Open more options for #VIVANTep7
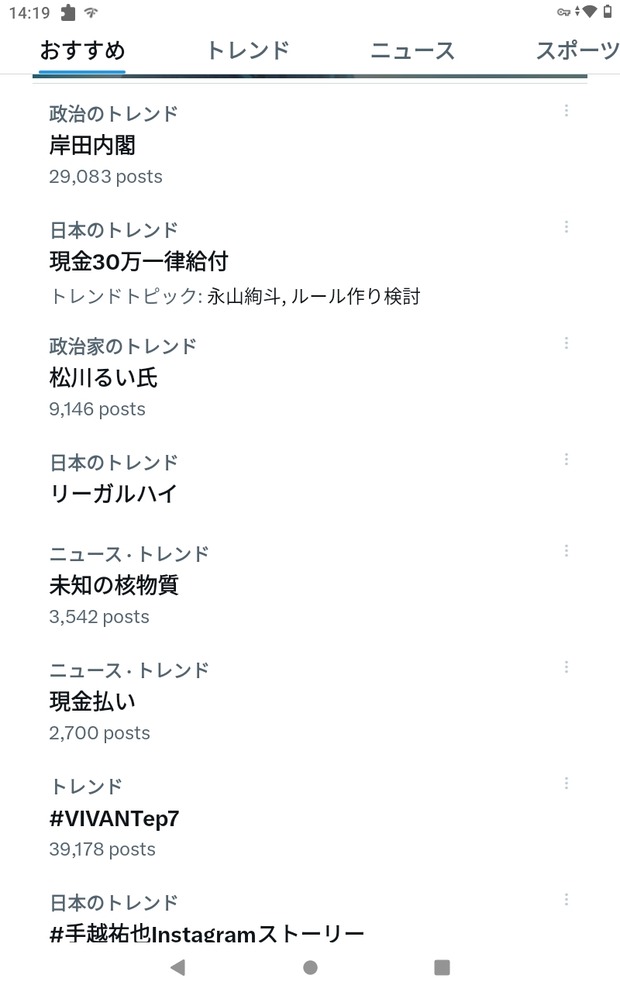This screenshot has height=992, width=620. (x=567, y=783)
